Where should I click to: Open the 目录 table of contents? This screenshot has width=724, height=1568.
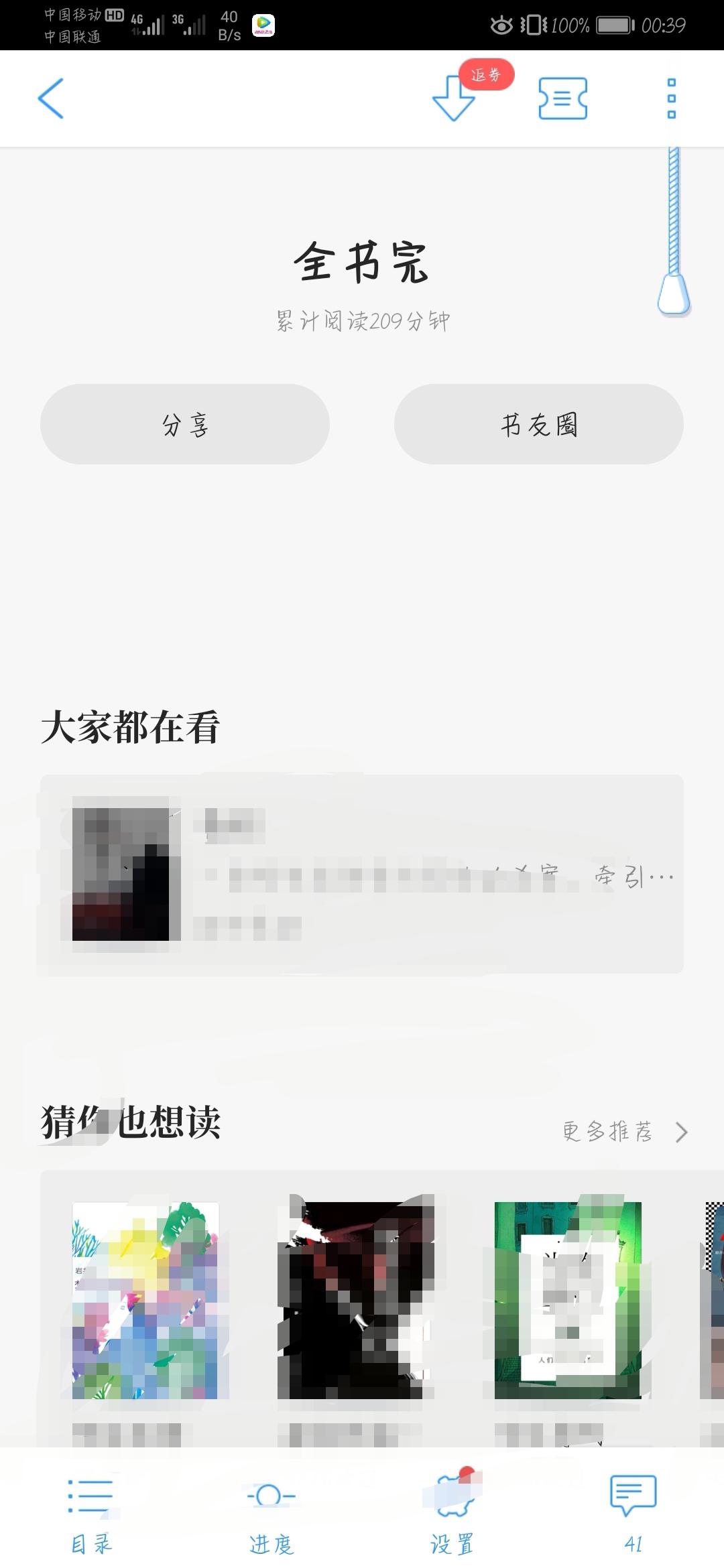click(x=91, y=1513)
